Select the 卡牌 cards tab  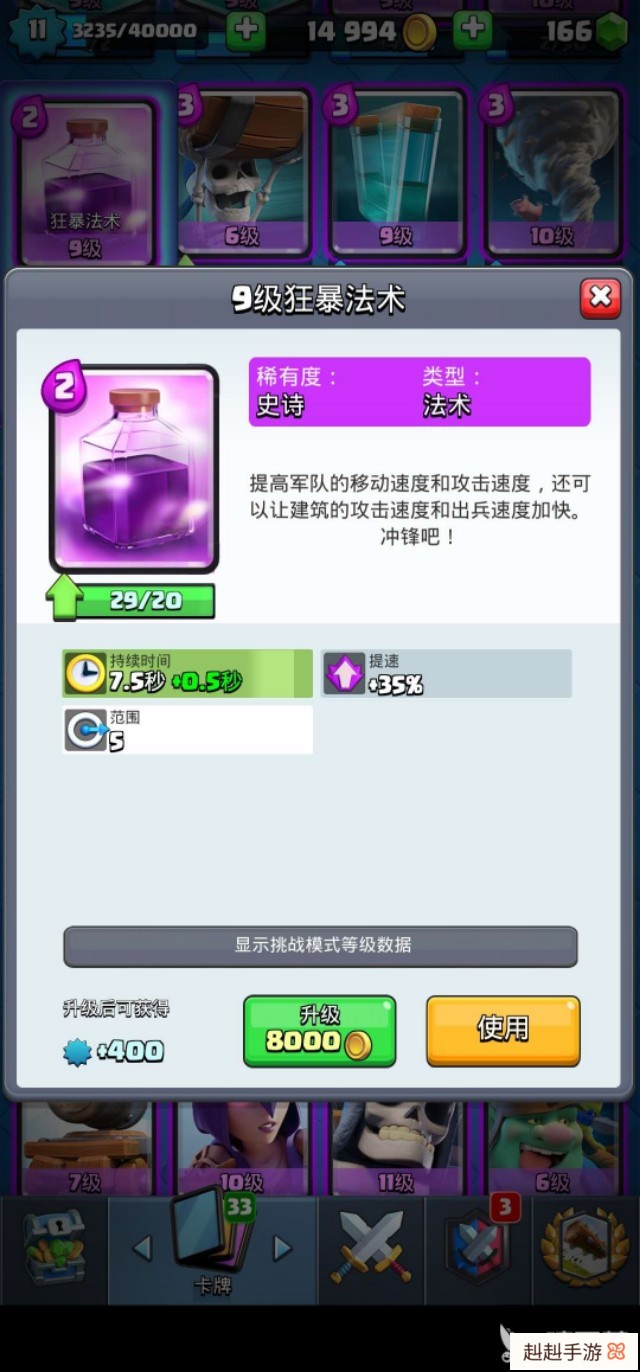(211, 1247)
